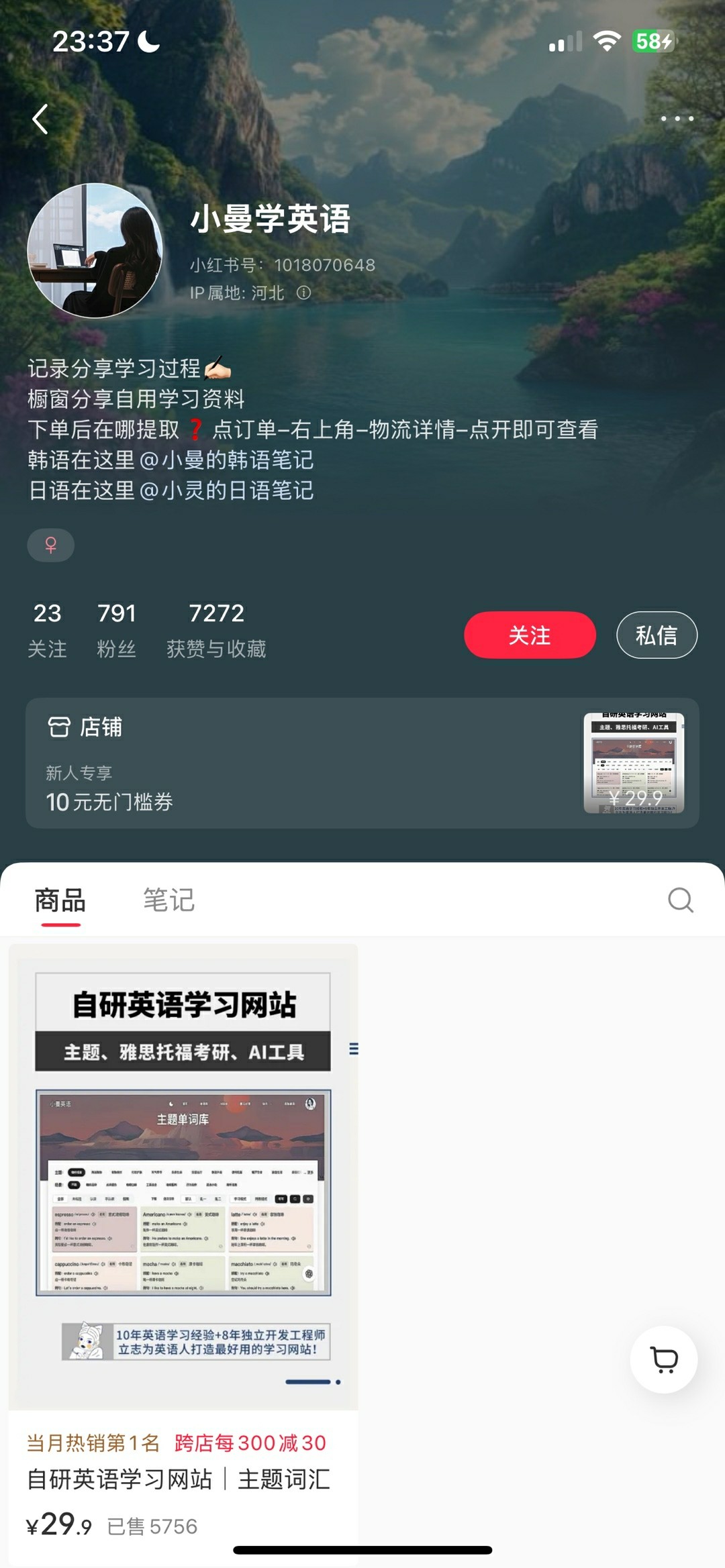725x1568 pixels.
Task: Open @小灵的日语笔记 mention in bio
Action: coord(226,490)
